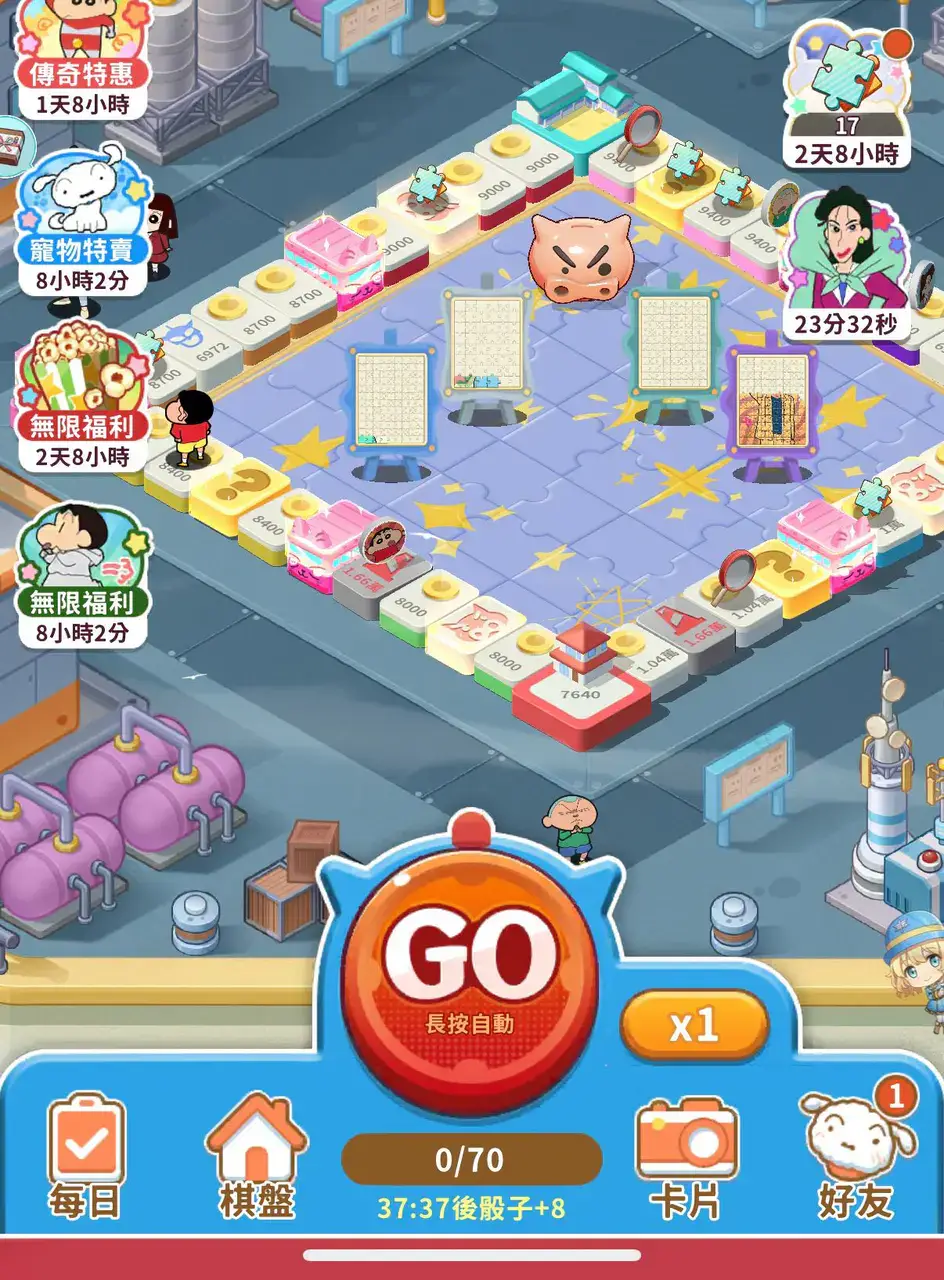Open the 寵物特賣 pet sale
Viewport: 944px width, 1280px height.
click(x=82, y=215)
